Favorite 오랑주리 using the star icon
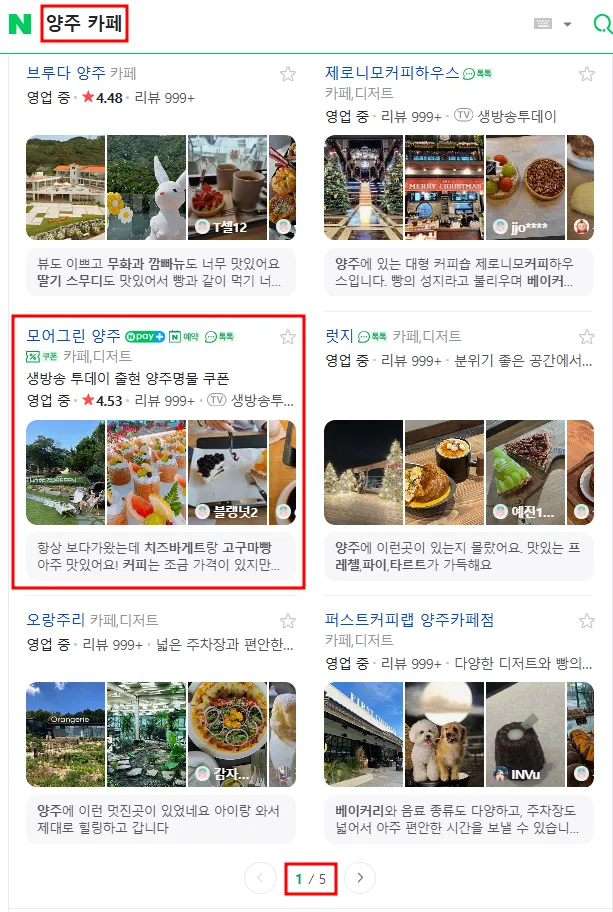The width and height of the screenshot is (613, 912). pos(288,621)
